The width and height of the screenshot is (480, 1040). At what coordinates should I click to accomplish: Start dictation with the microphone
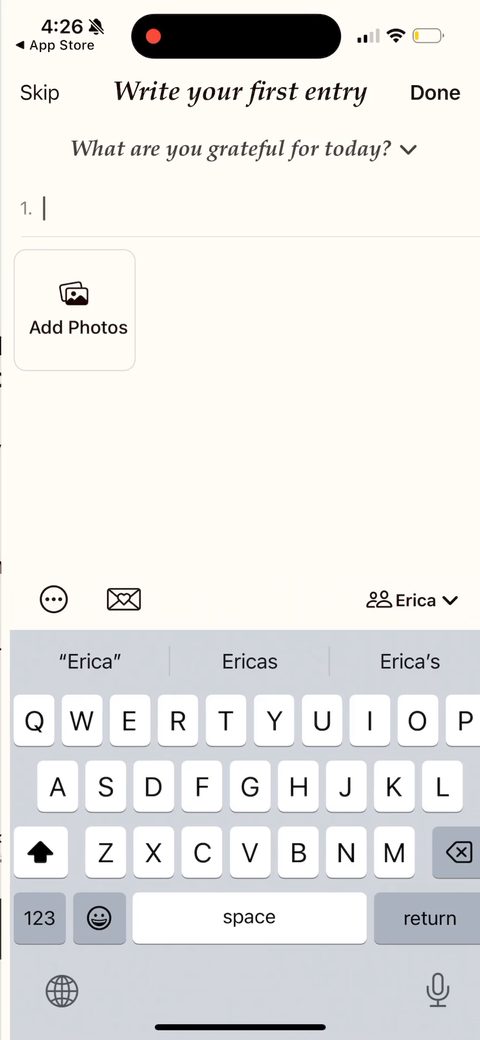pyautogui.click(x=438, y=991)
